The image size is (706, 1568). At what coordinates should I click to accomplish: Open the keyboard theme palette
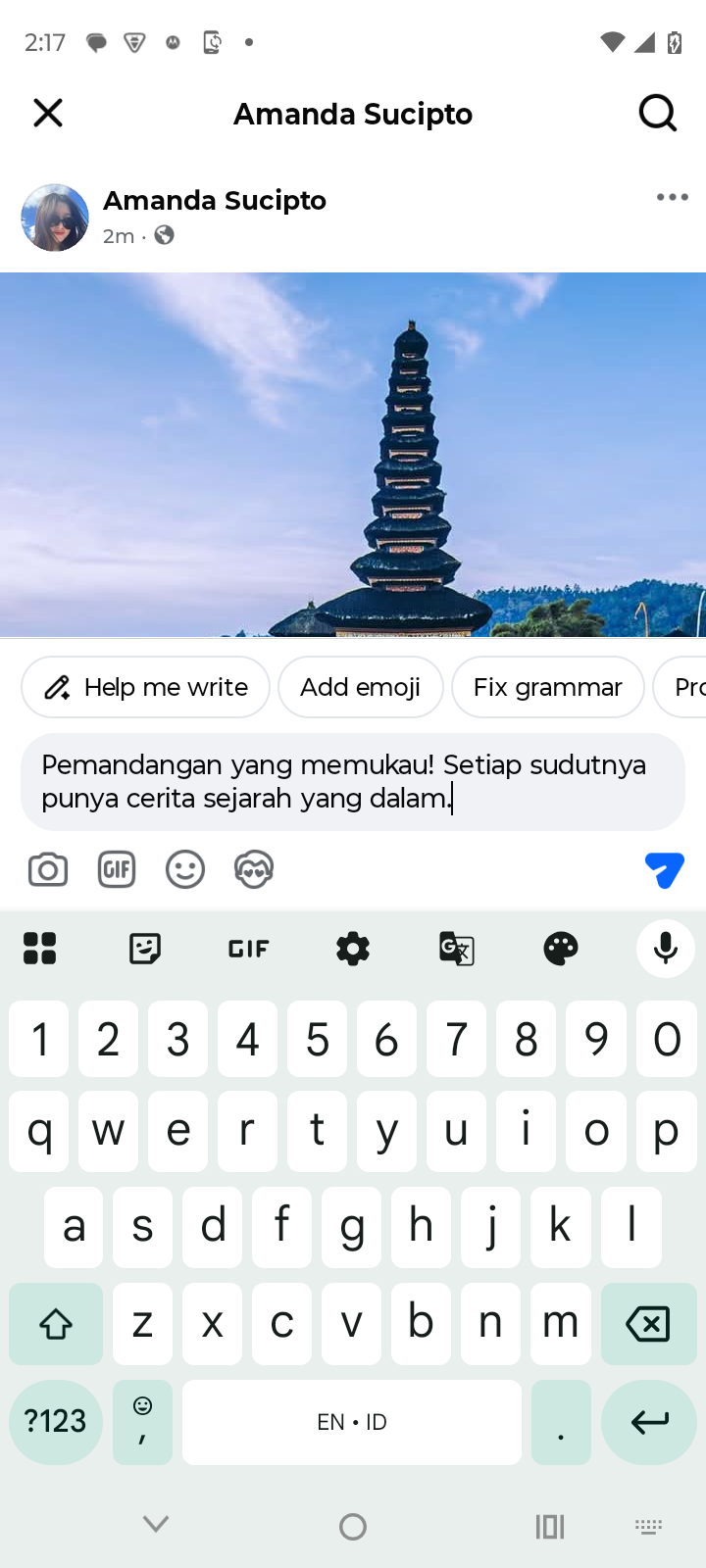pyautogui.click(x=561, y=949)
